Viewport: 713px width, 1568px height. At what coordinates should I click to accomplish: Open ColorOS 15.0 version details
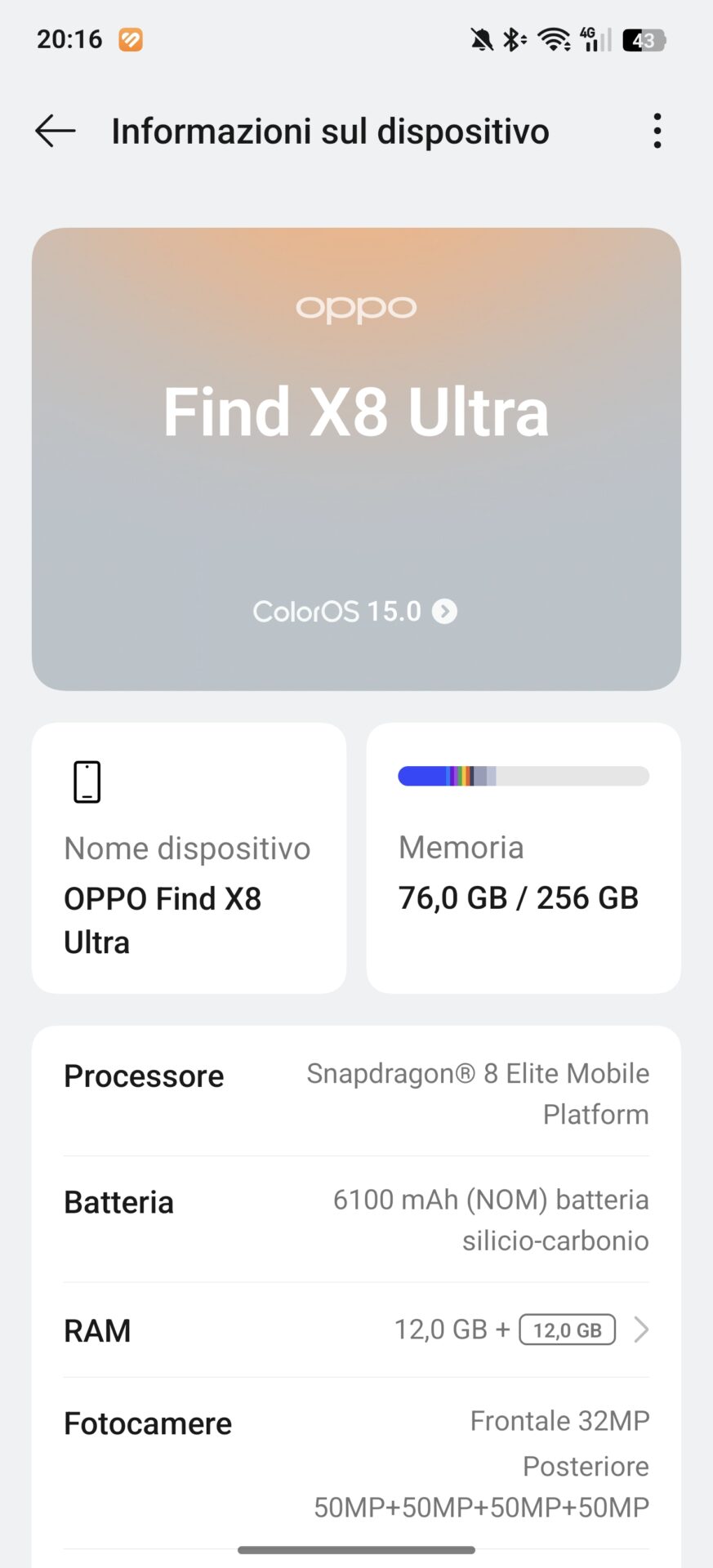(356, 611)
